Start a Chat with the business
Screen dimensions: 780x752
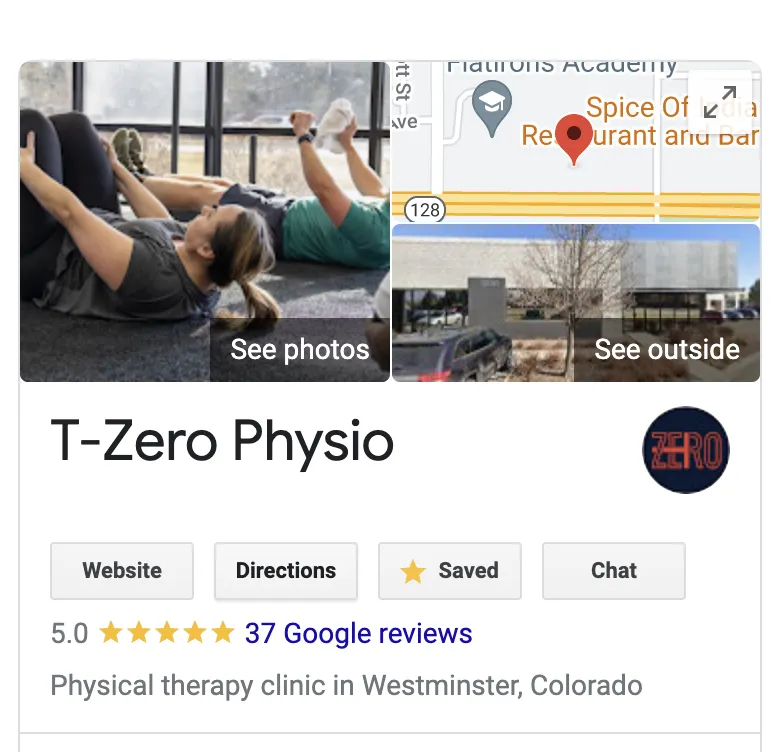pyautogui.click(x=613, y=571)
